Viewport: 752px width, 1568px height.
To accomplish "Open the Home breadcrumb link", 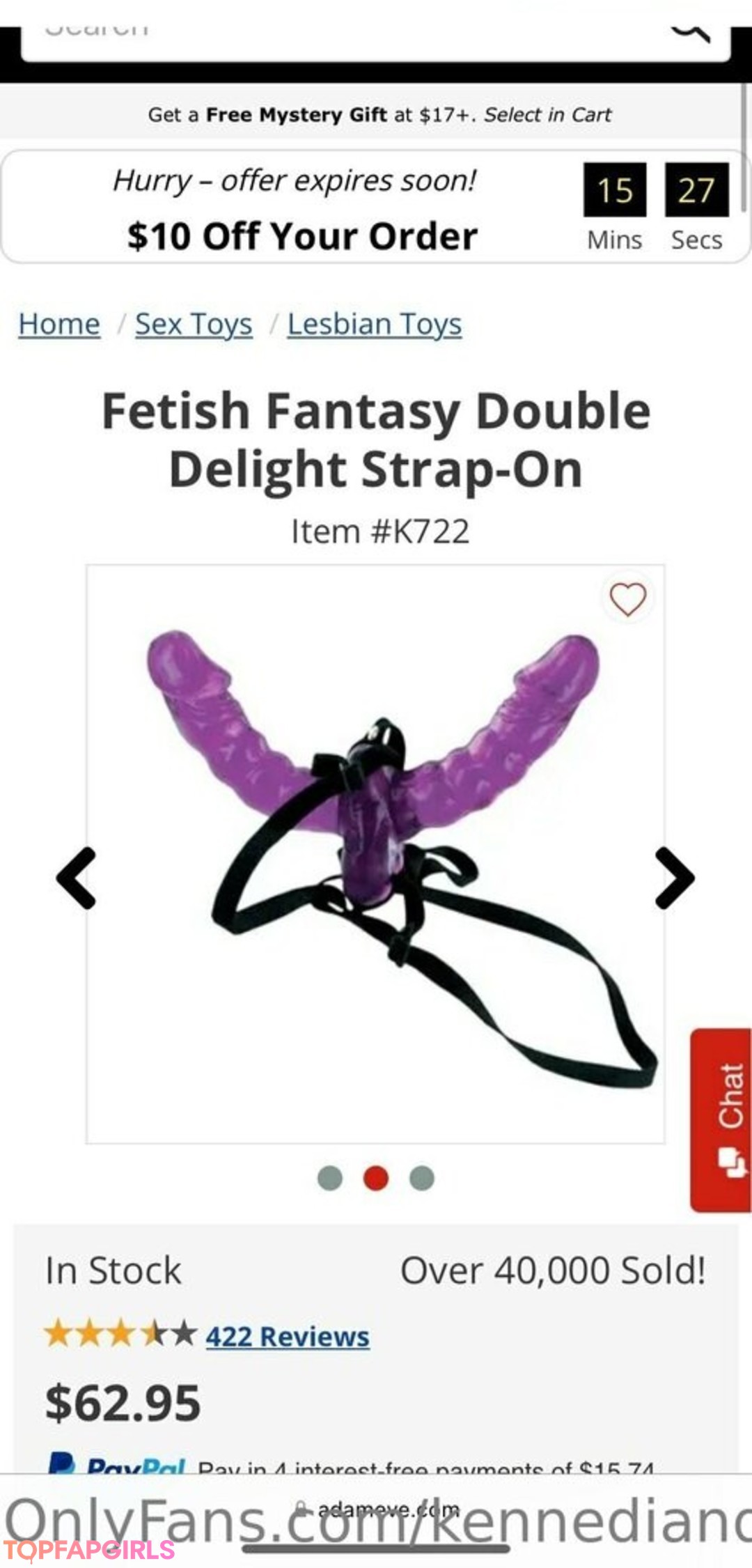I will pyautogui.click(x=59, y=325).
